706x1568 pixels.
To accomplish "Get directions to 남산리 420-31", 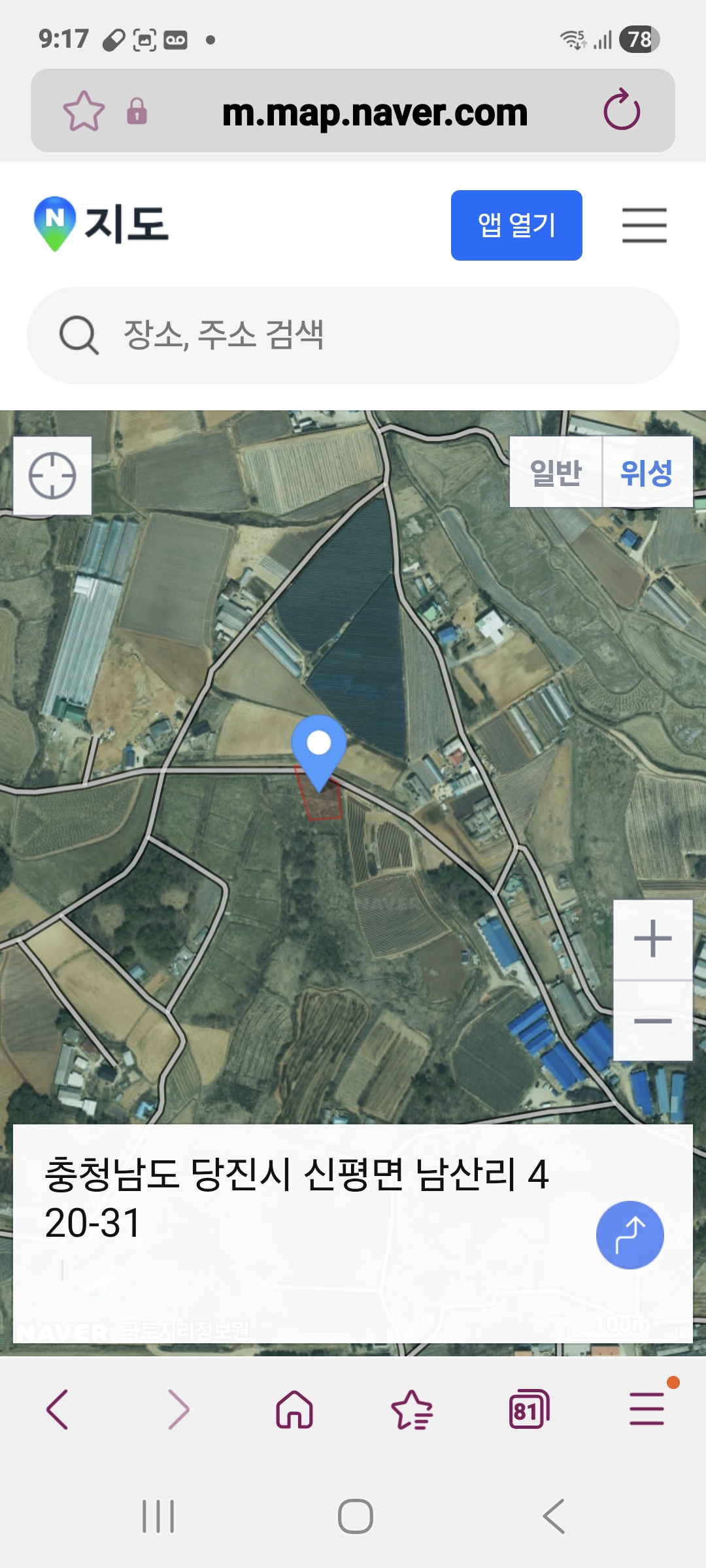I will [x=630, y=1235].
